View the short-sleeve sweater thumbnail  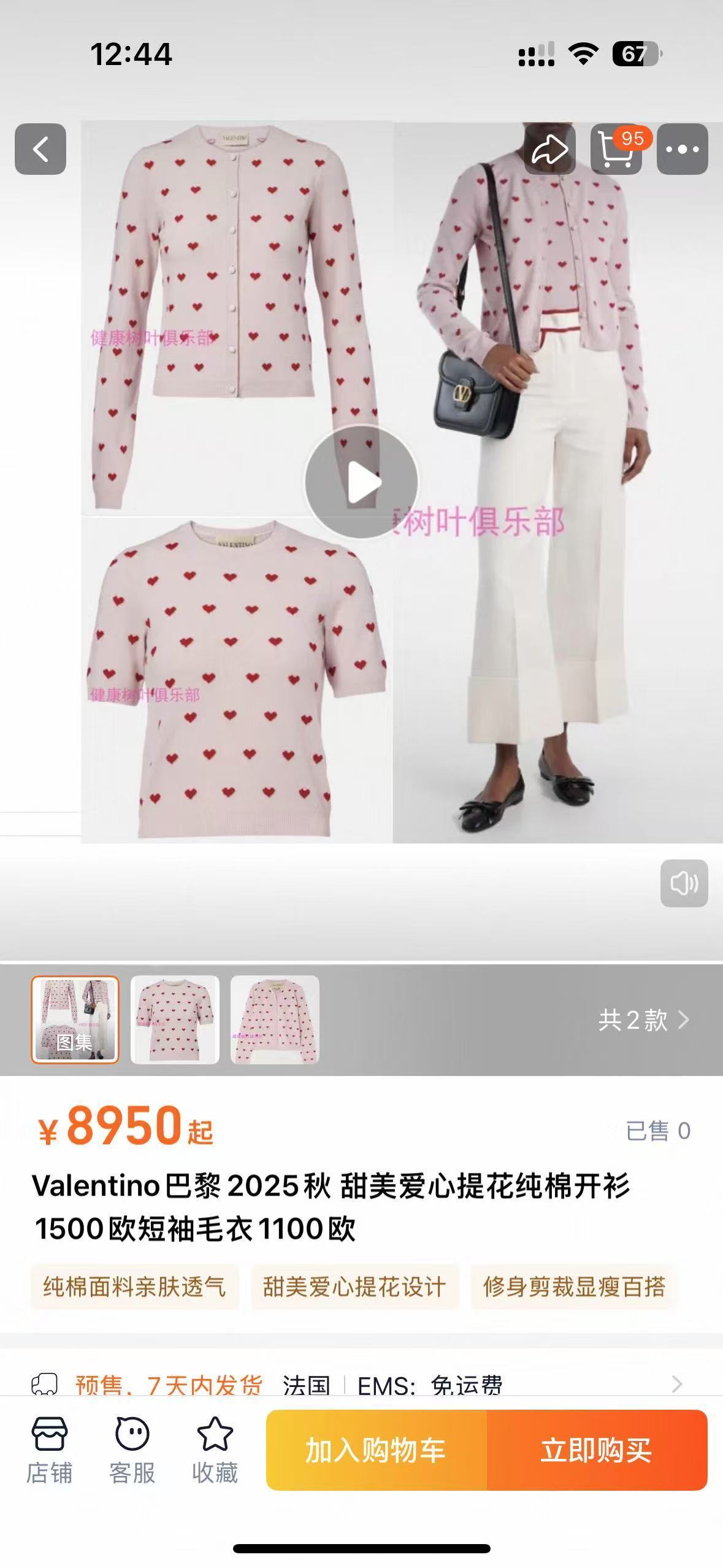[x=175, y=1019]
